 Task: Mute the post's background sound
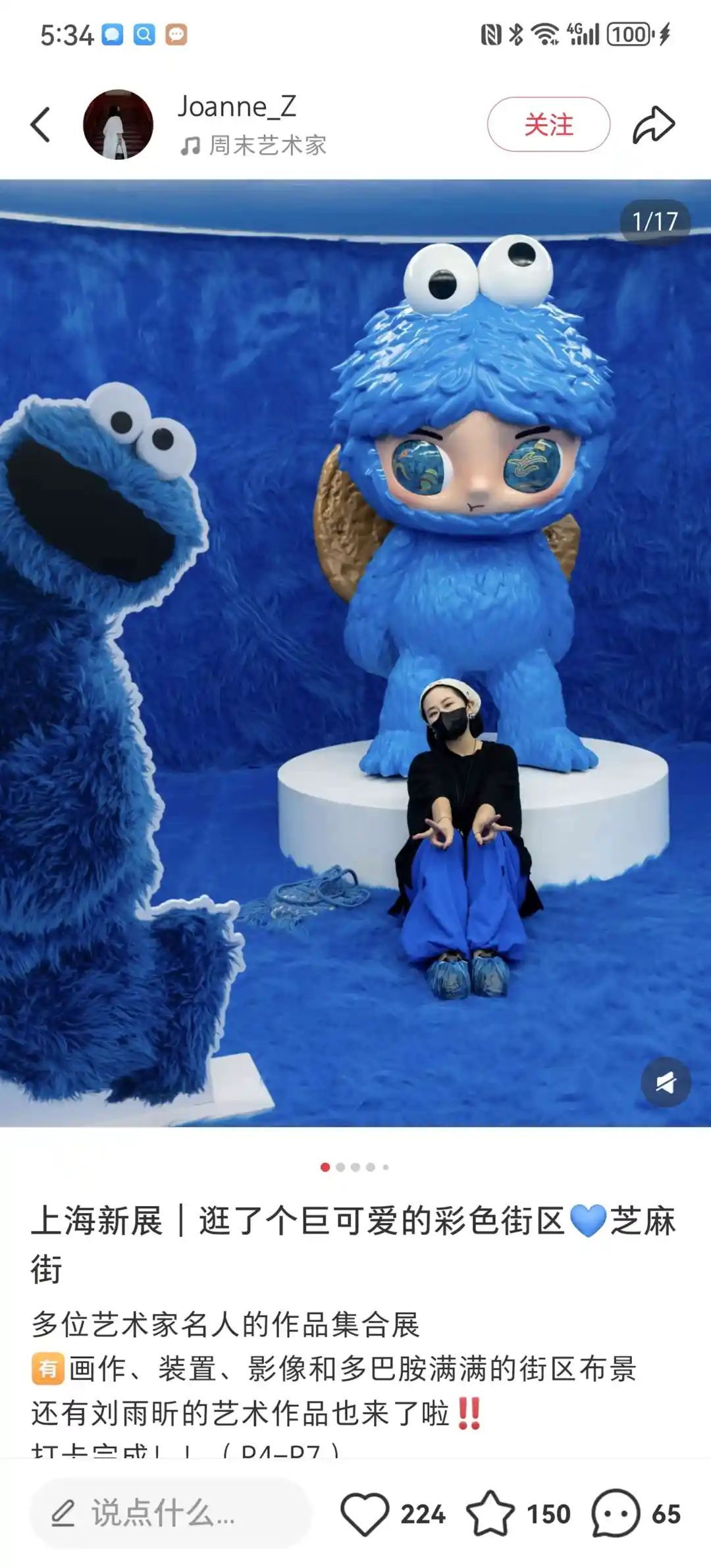[x=666, y=1082]
